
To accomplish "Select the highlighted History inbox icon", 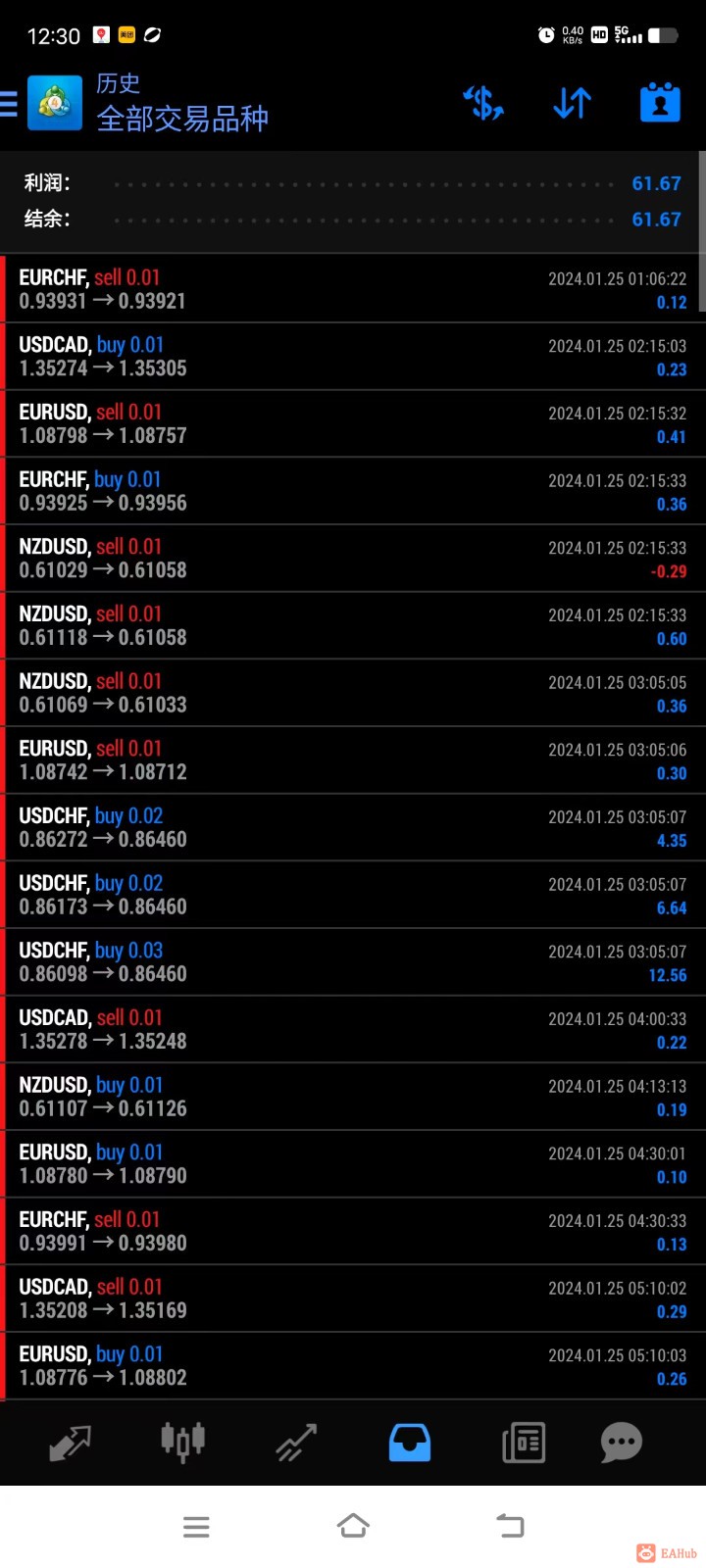I will [x=410, y=1442].
